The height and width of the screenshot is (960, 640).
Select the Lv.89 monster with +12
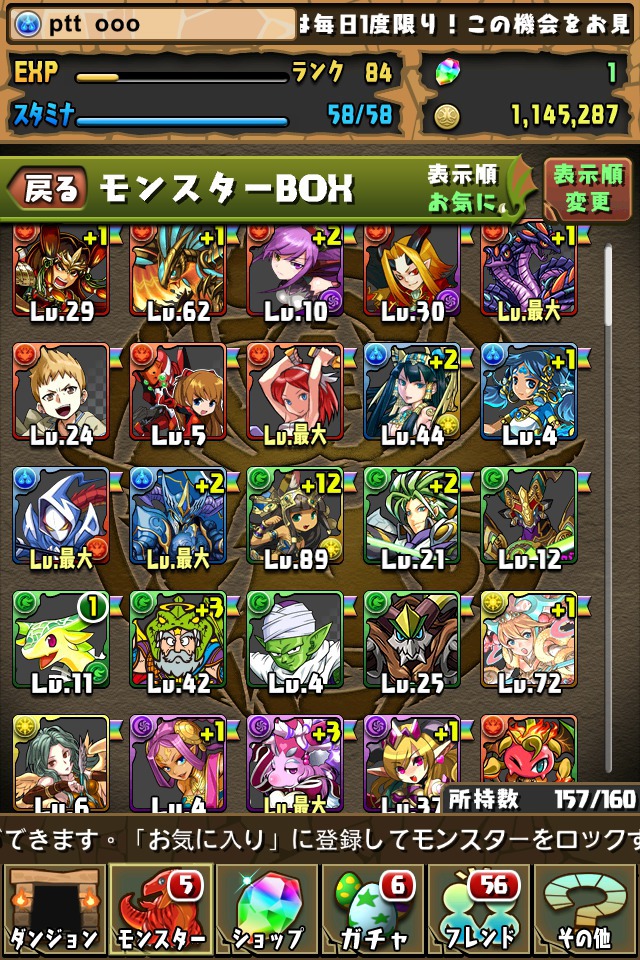pos(295,516)
